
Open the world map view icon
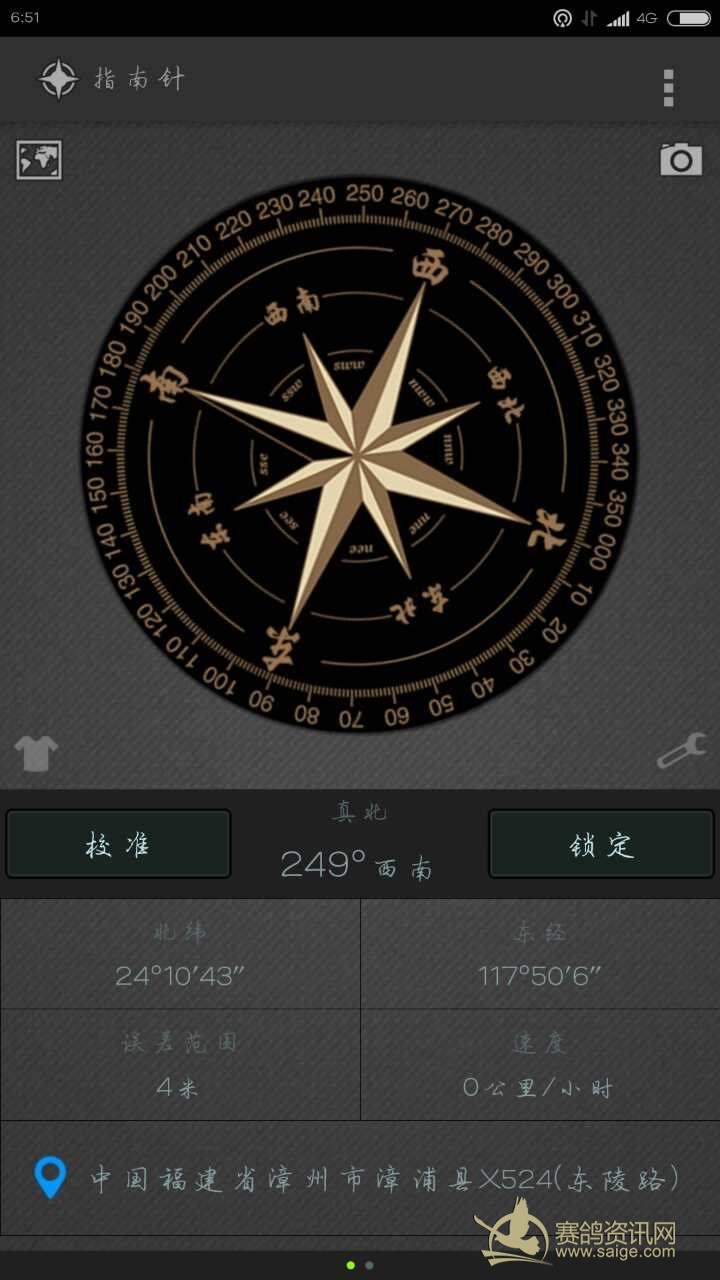(x=39, y=160)
